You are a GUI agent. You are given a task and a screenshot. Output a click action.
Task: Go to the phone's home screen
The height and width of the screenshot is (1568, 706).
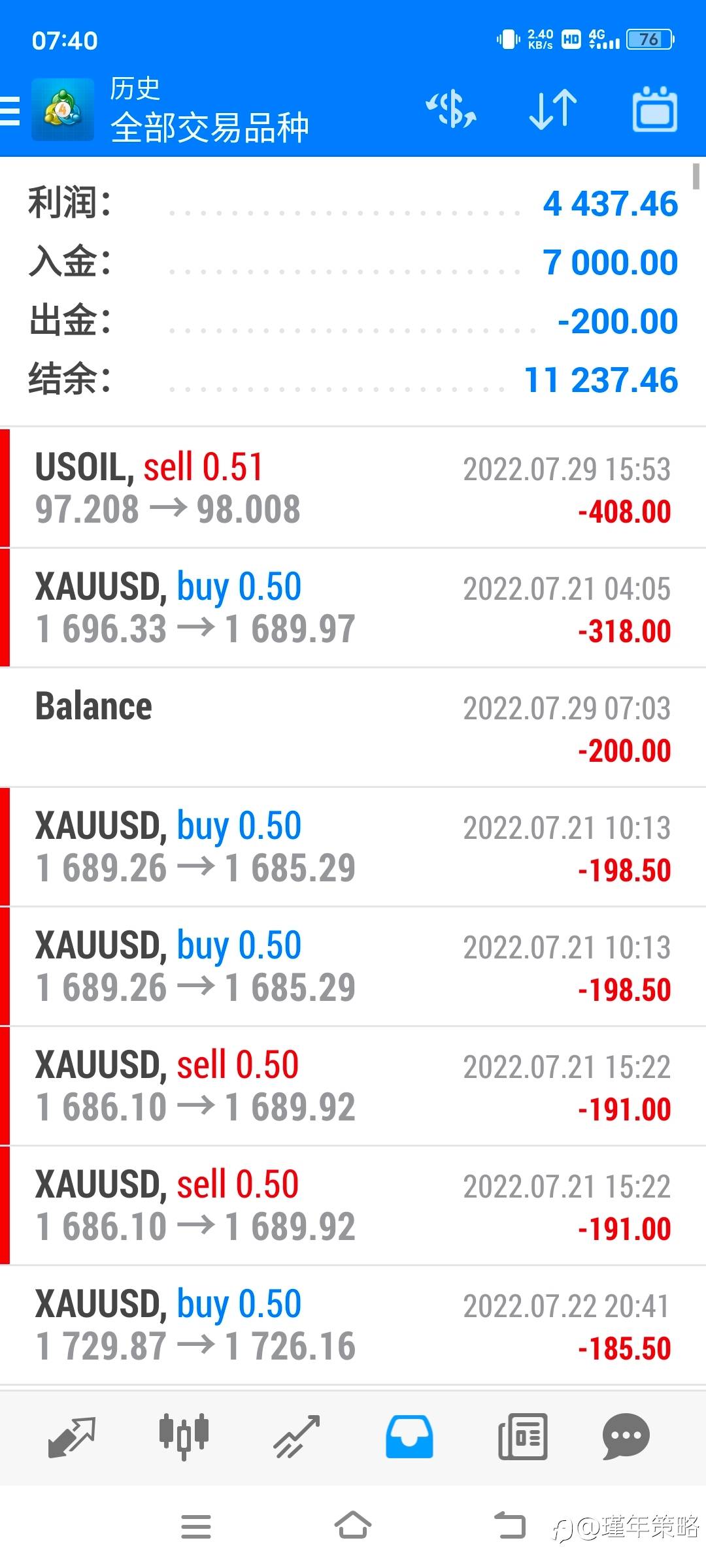point(353,1527)
